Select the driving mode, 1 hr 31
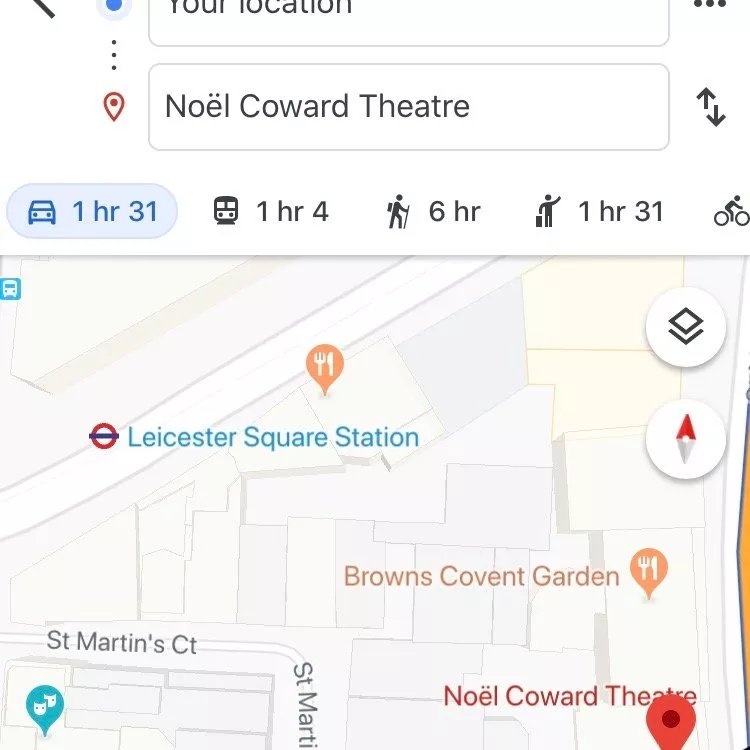The height and width of the screenshot is (750, 750). (x=92, y=211)
